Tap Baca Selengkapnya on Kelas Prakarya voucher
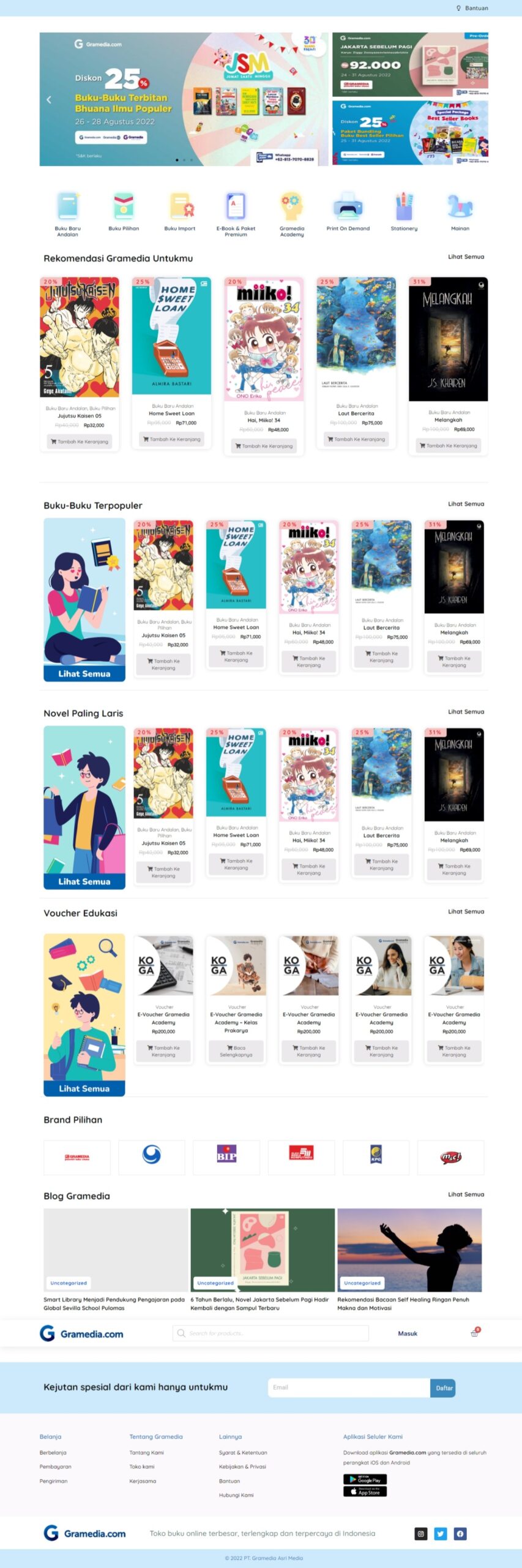 236,1051
